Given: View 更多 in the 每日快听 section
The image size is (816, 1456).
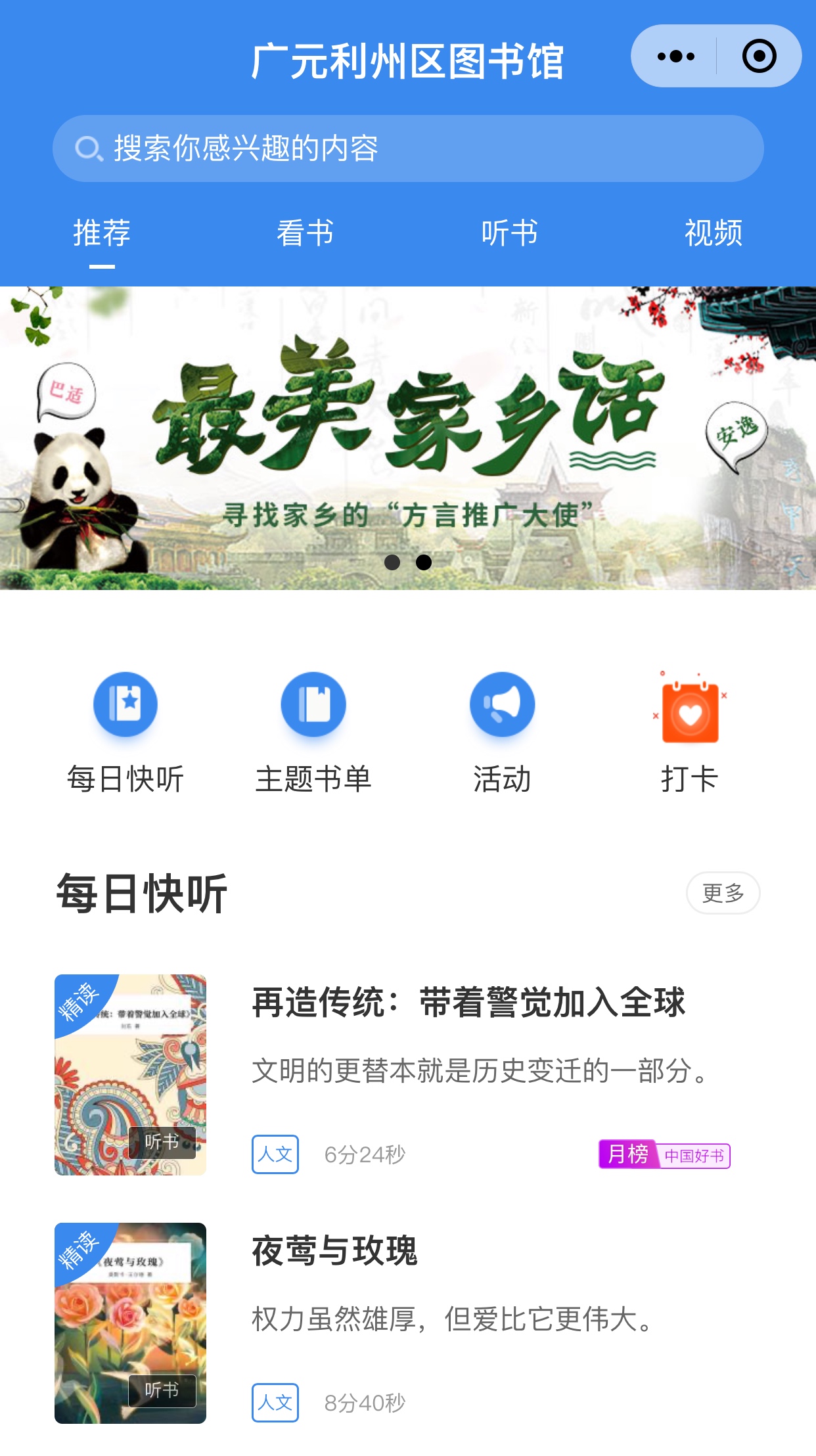Looking at the screenshot, I should click(723, 893).
